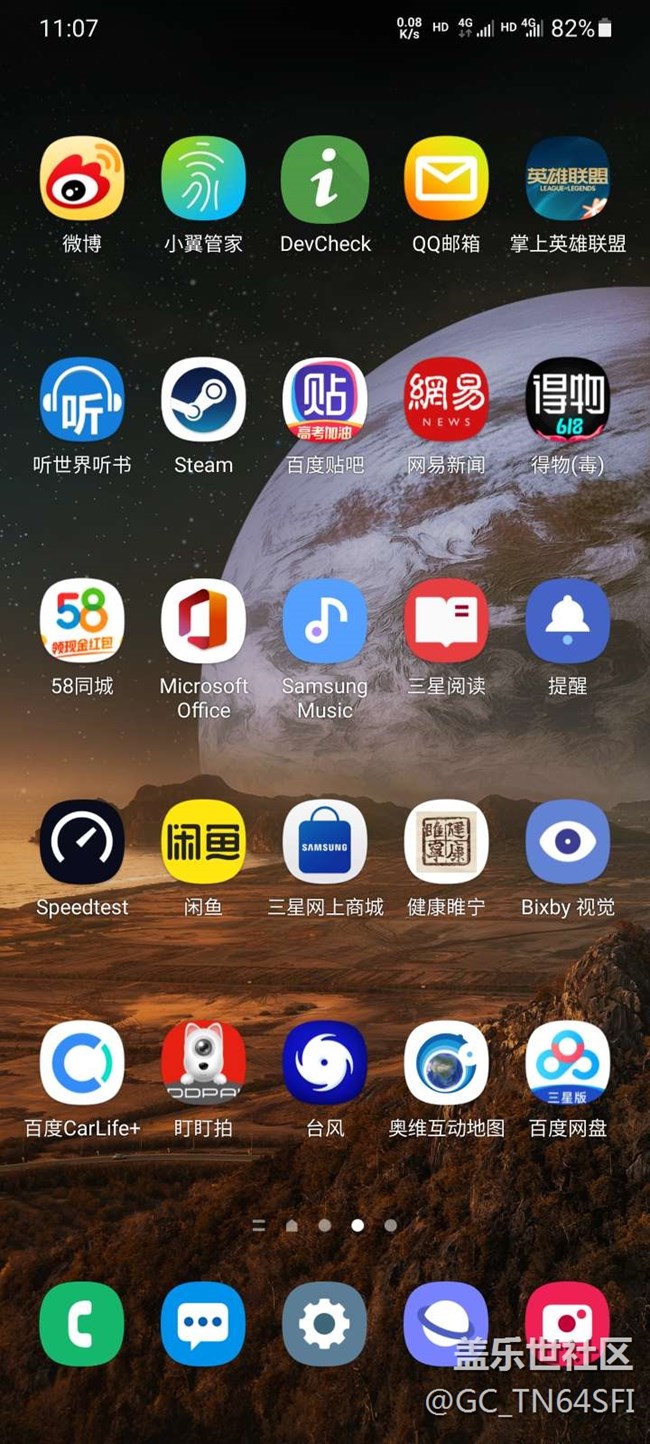Open 三星网上商城 store

click(x=325, y=842)
